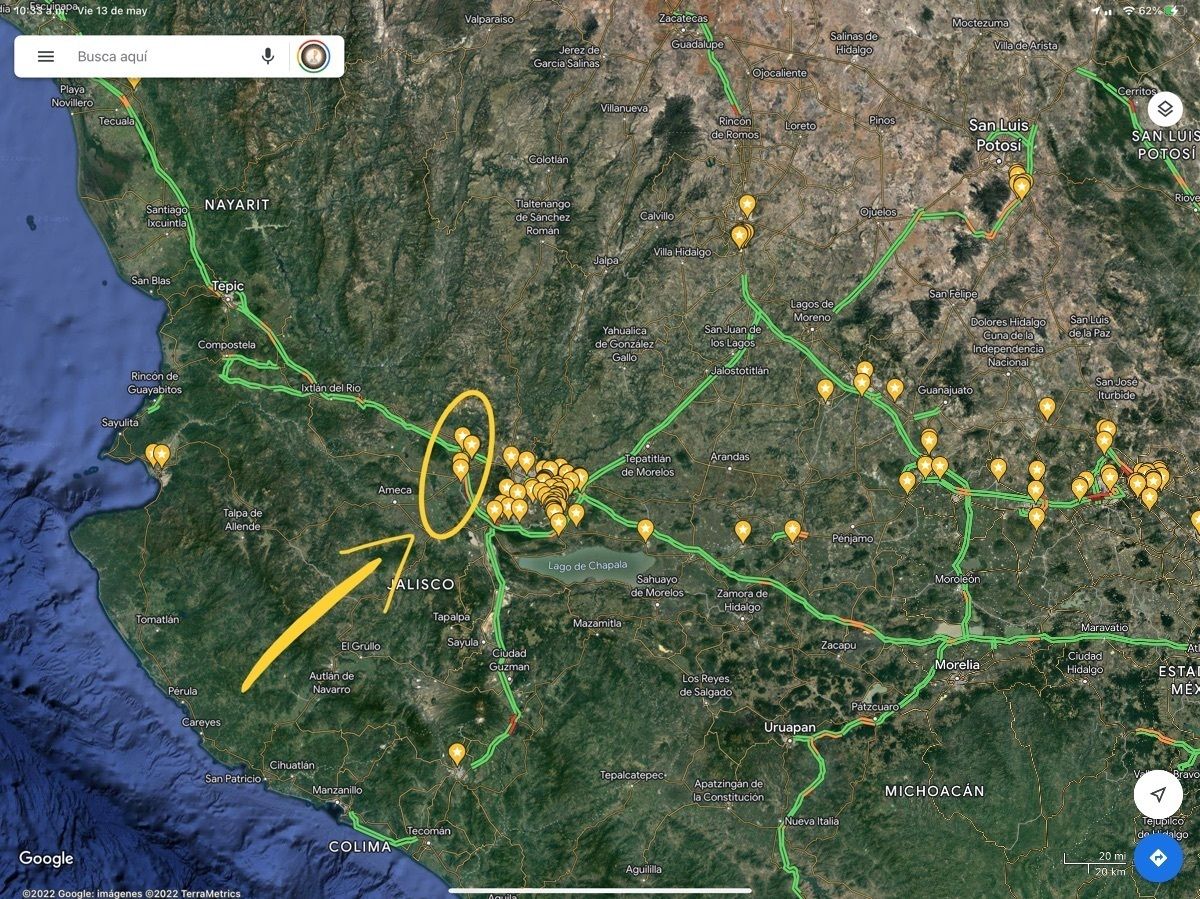Start voice search with the microphone

click(x=268, y=56)
